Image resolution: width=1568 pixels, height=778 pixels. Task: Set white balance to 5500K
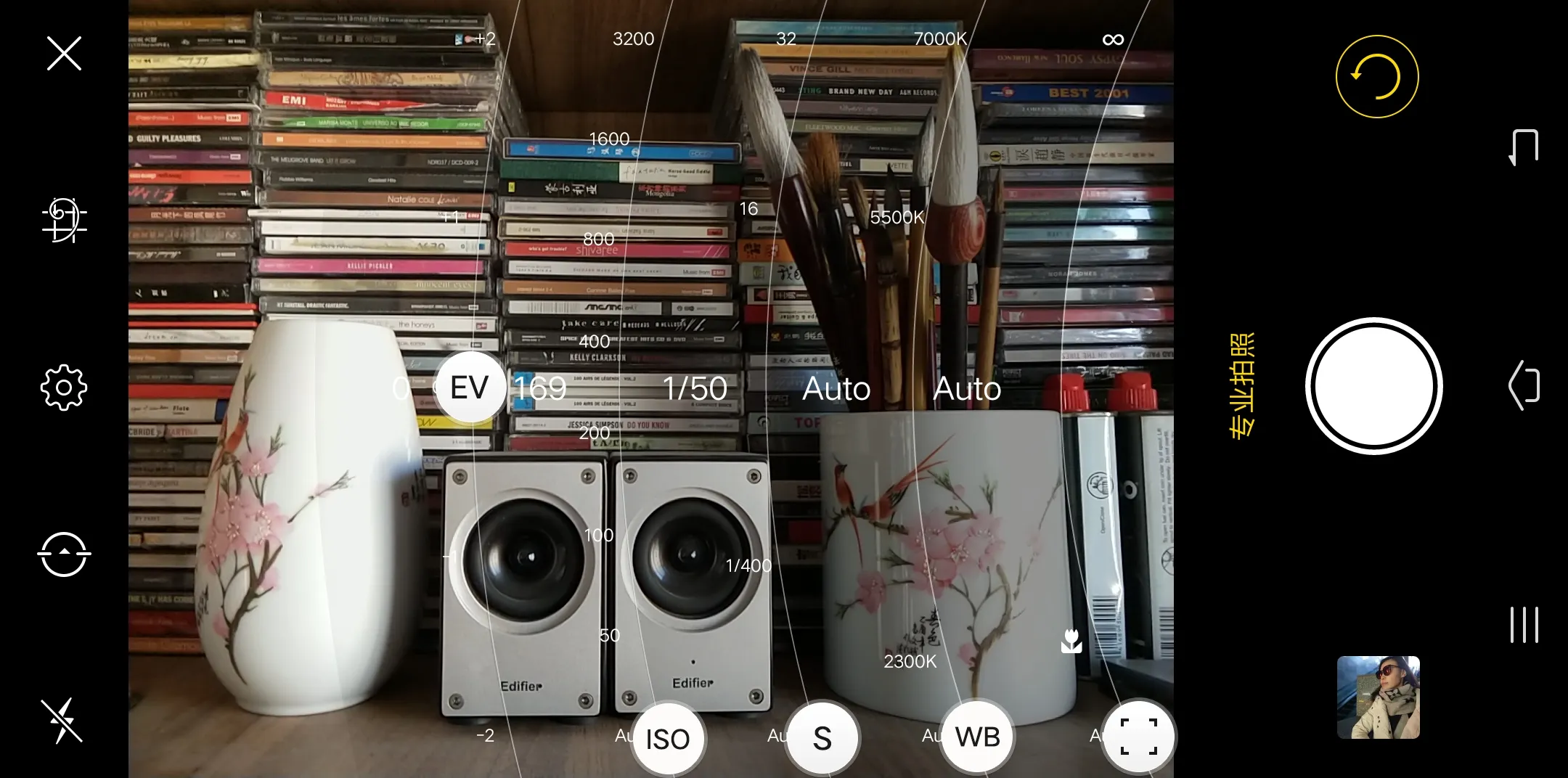(x=897, y=217)
